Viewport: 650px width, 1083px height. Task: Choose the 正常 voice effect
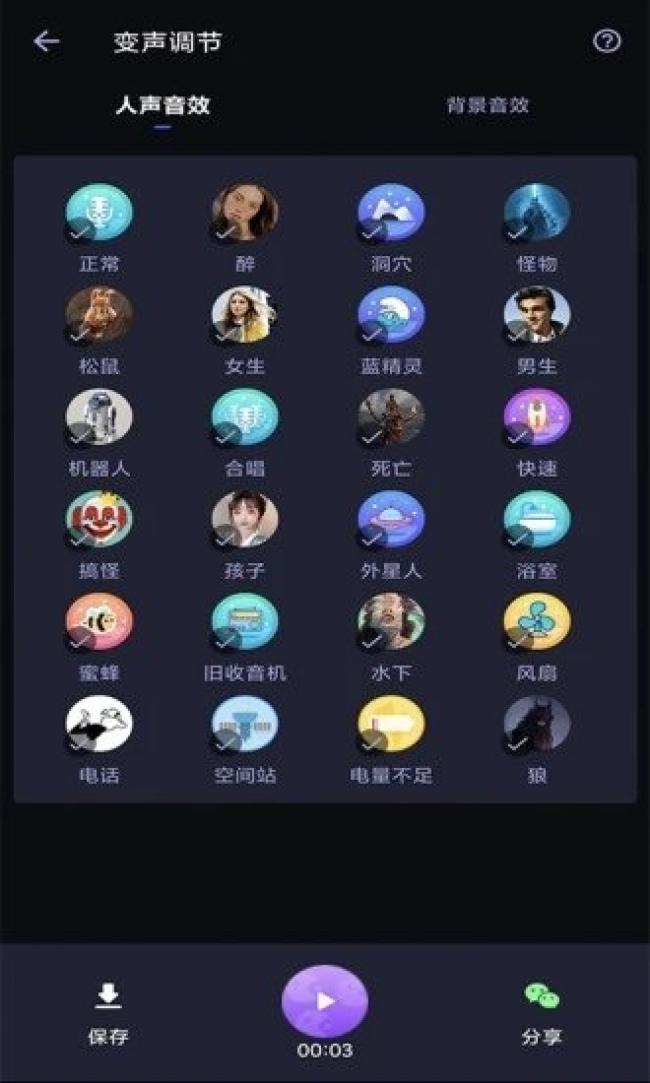click(x=99, y=213)
